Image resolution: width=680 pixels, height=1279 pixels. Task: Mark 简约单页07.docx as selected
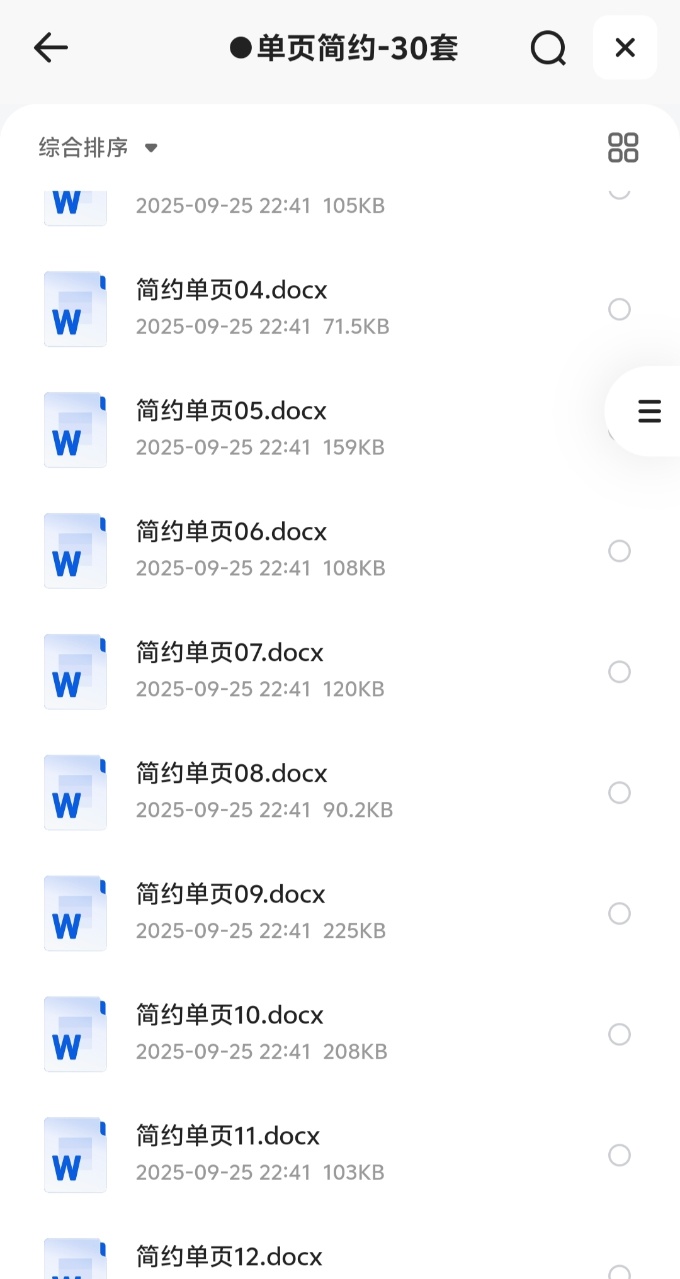[x=620, y=672]
